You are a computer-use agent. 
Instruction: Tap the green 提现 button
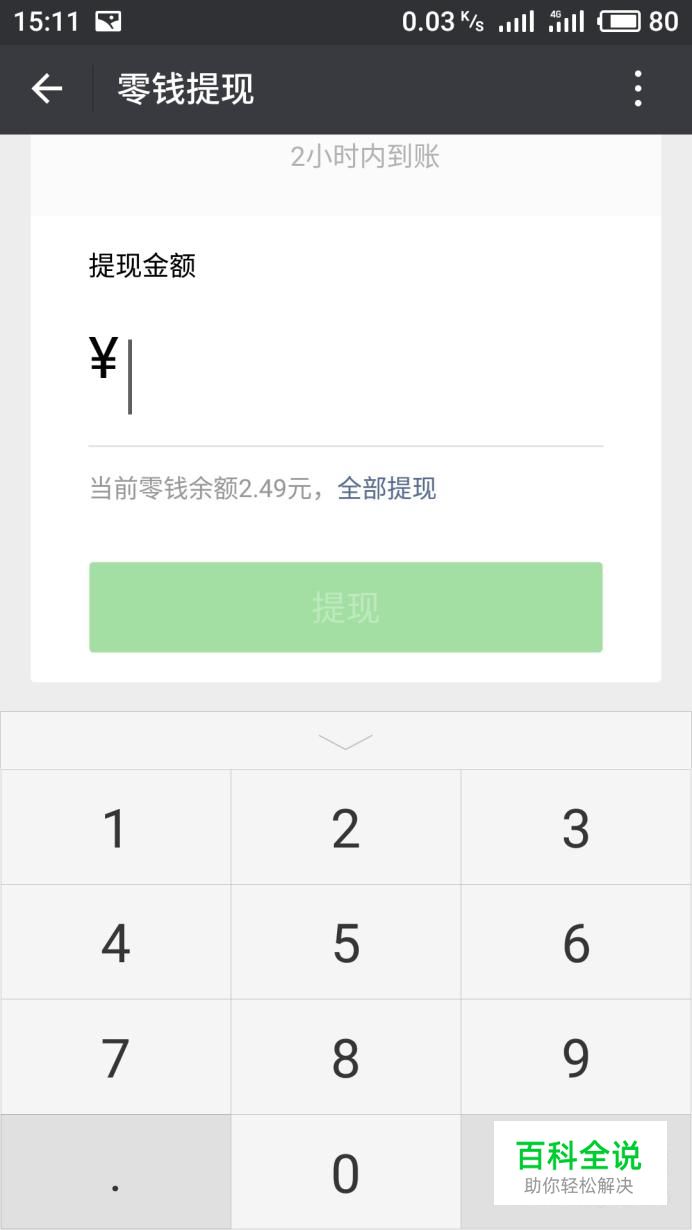[346, 607]
